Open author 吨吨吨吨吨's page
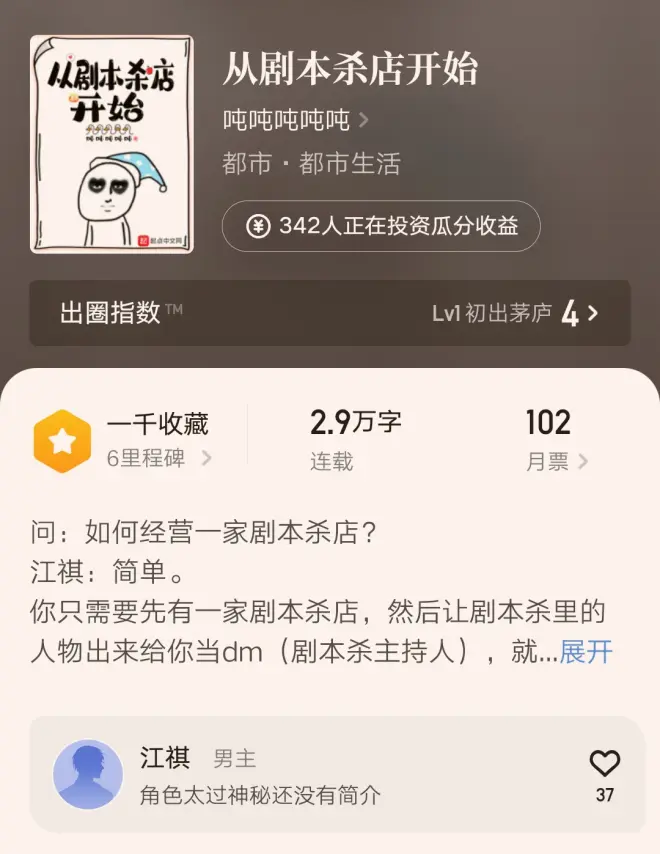The width and height of the screenshot is (660, 854). pyautogui.click(x=294, y=121)
